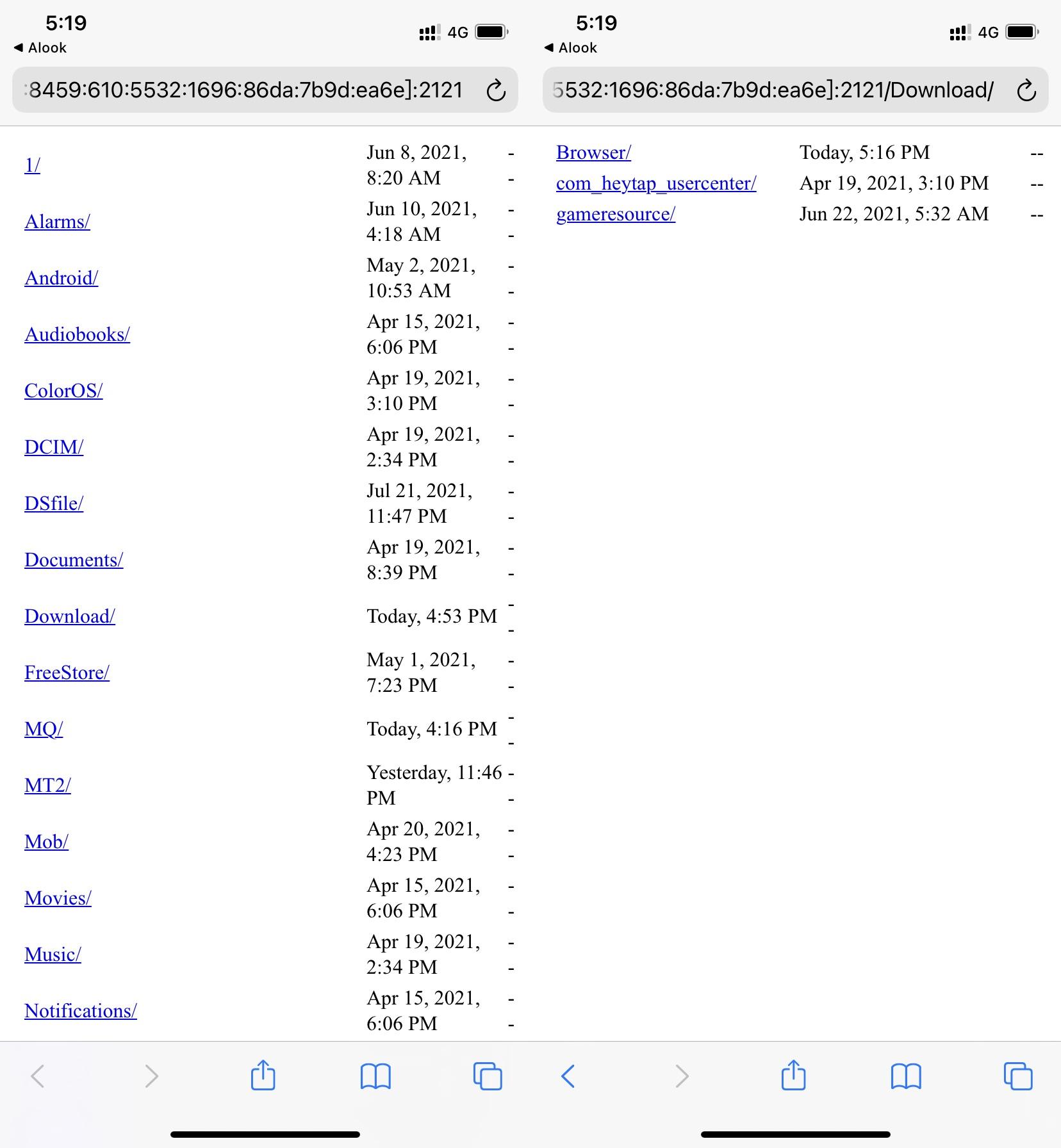
Task: Open the Notifications/ folder link
Action: coord(80,1011)
